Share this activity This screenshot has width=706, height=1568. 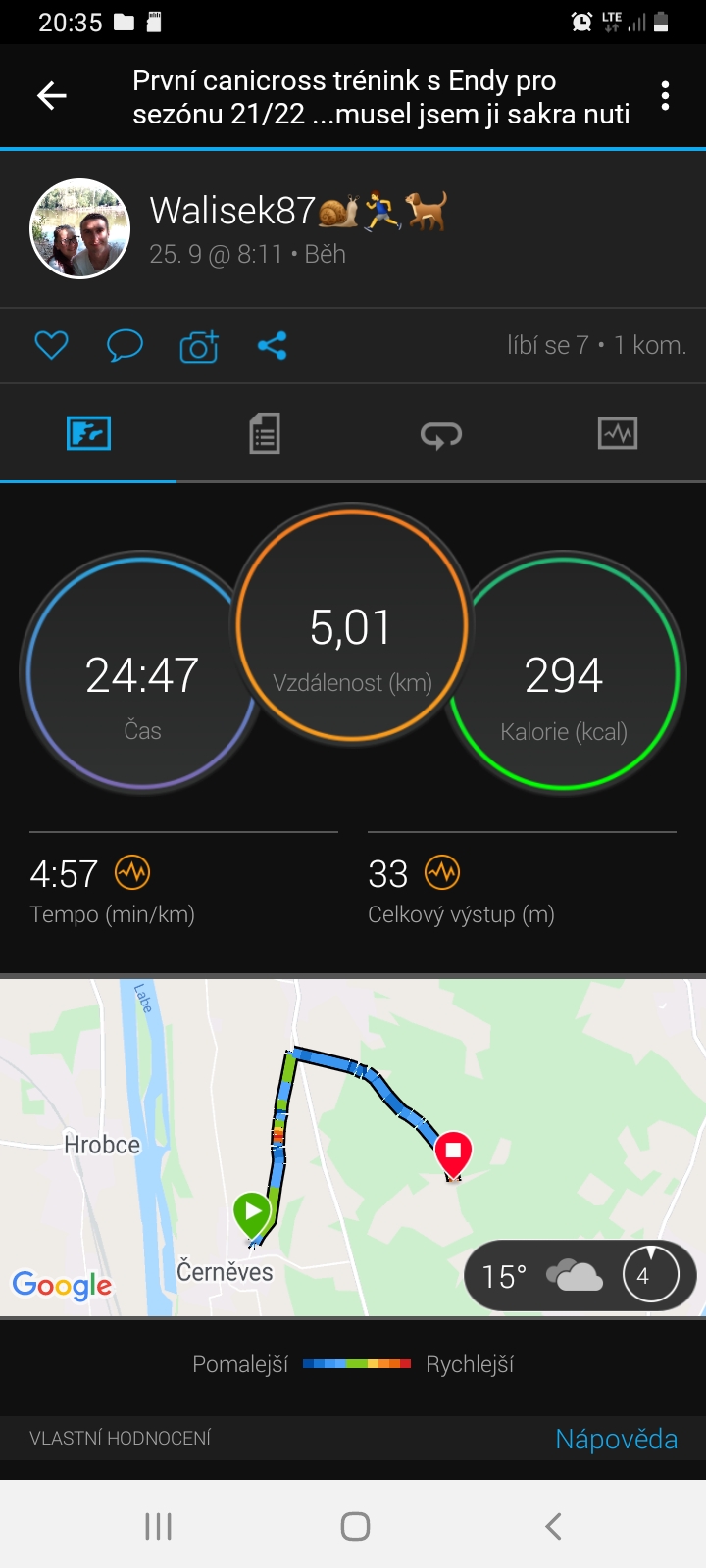coord(272,345)
